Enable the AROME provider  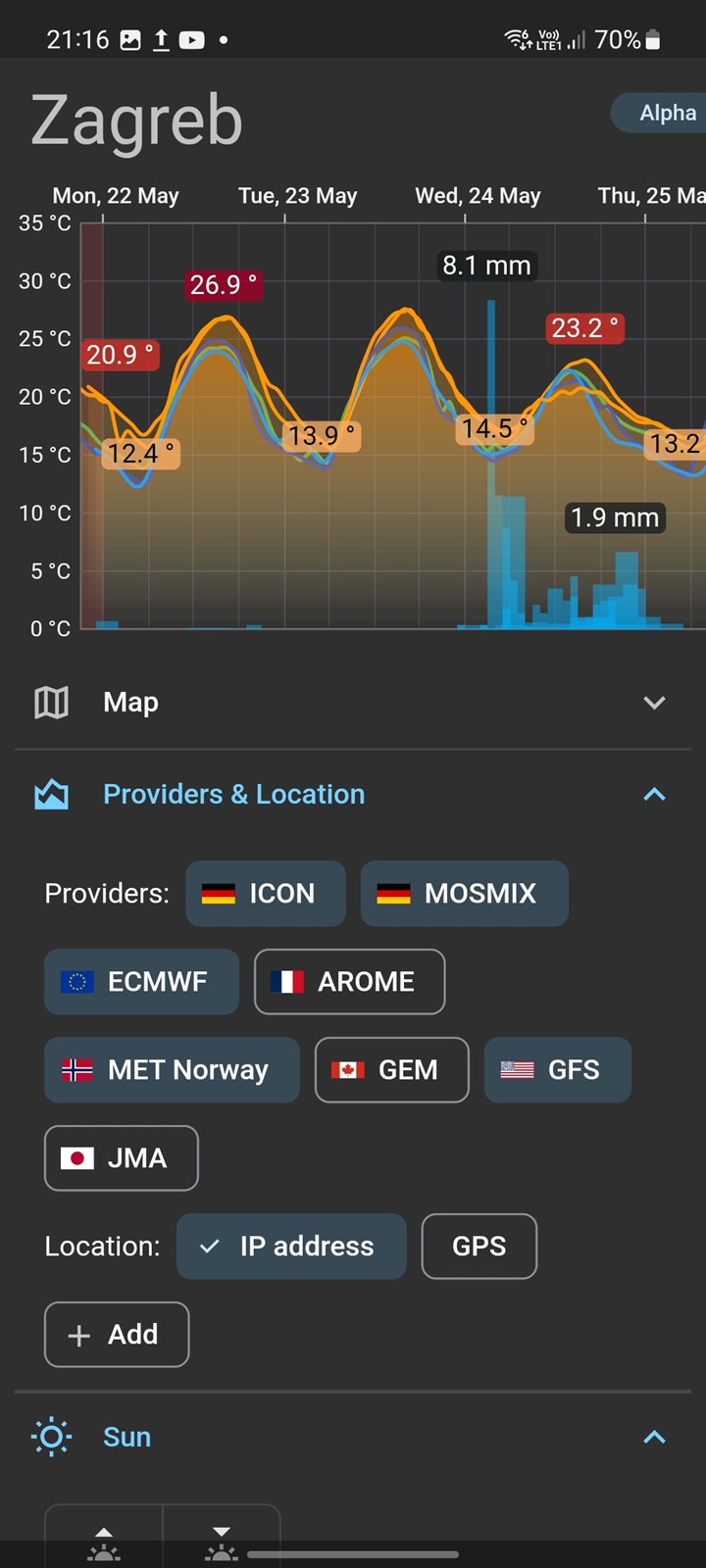(350, 982)
